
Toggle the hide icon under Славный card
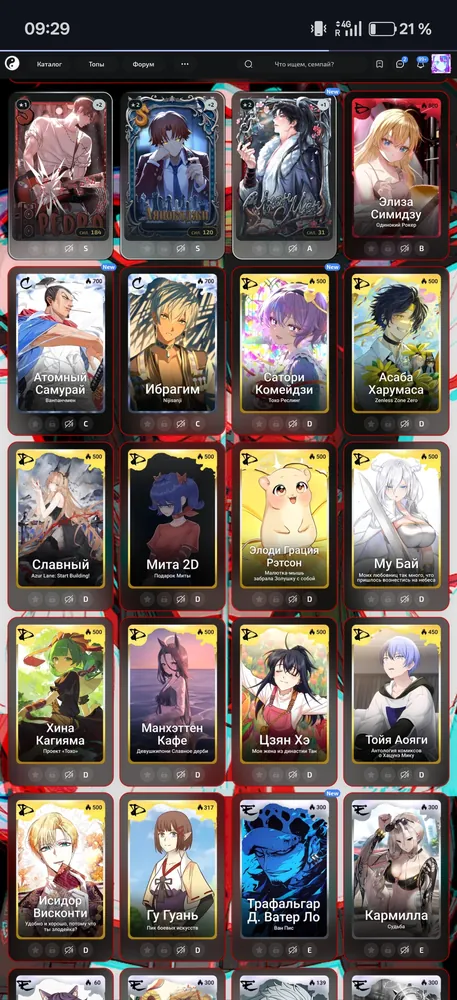(x=68, y=599)
